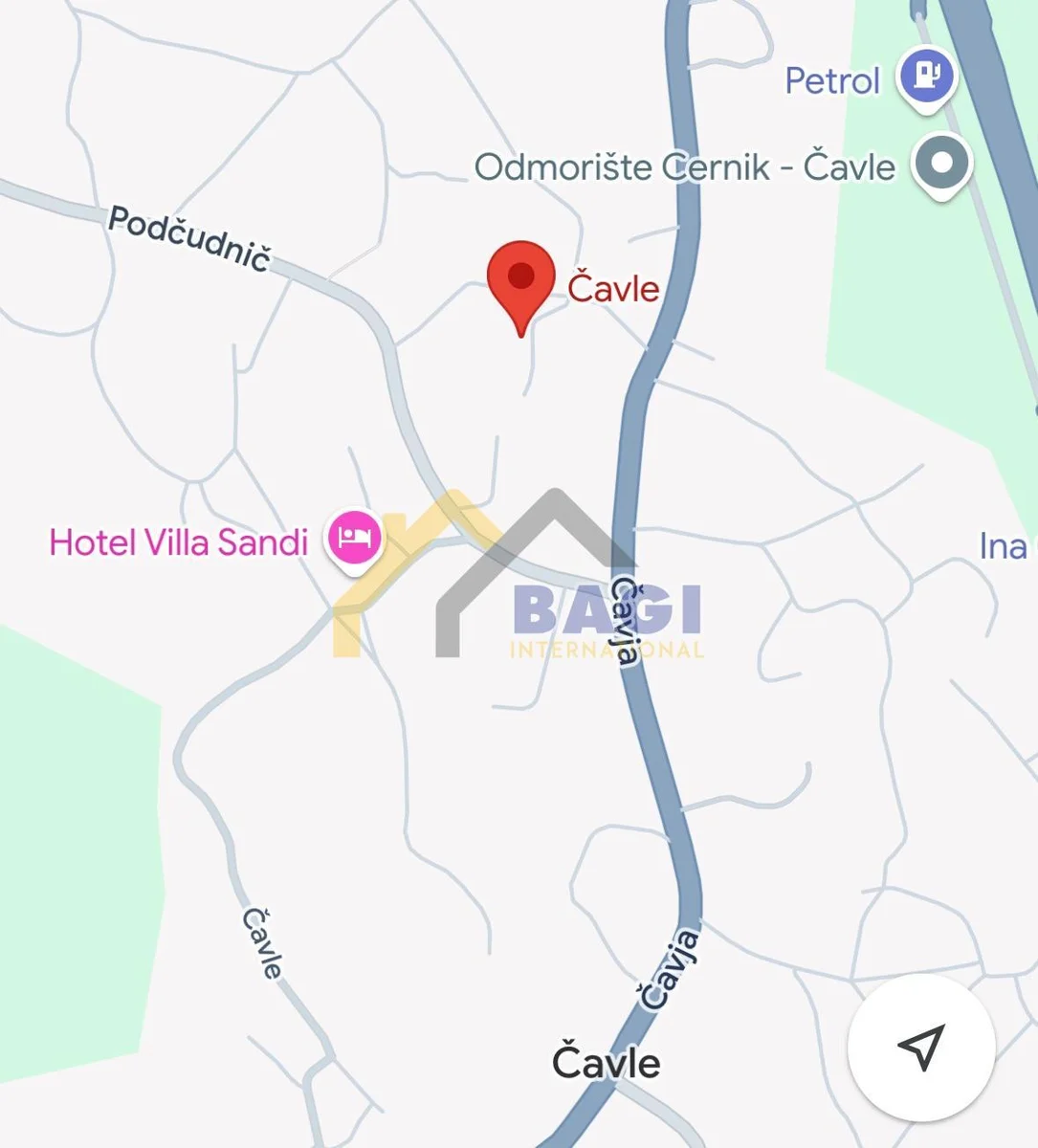1038x1148 pixels.
Task: Tap the red Čavle location pin
Action: 520,278
